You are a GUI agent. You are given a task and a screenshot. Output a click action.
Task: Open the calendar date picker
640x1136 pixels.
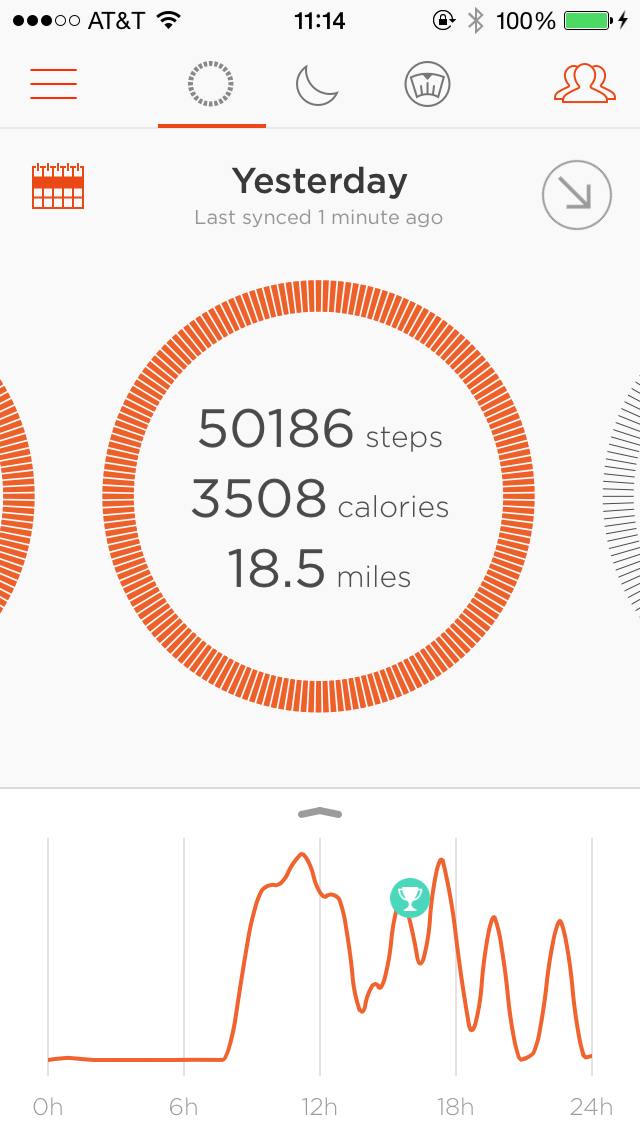point(58,186)
